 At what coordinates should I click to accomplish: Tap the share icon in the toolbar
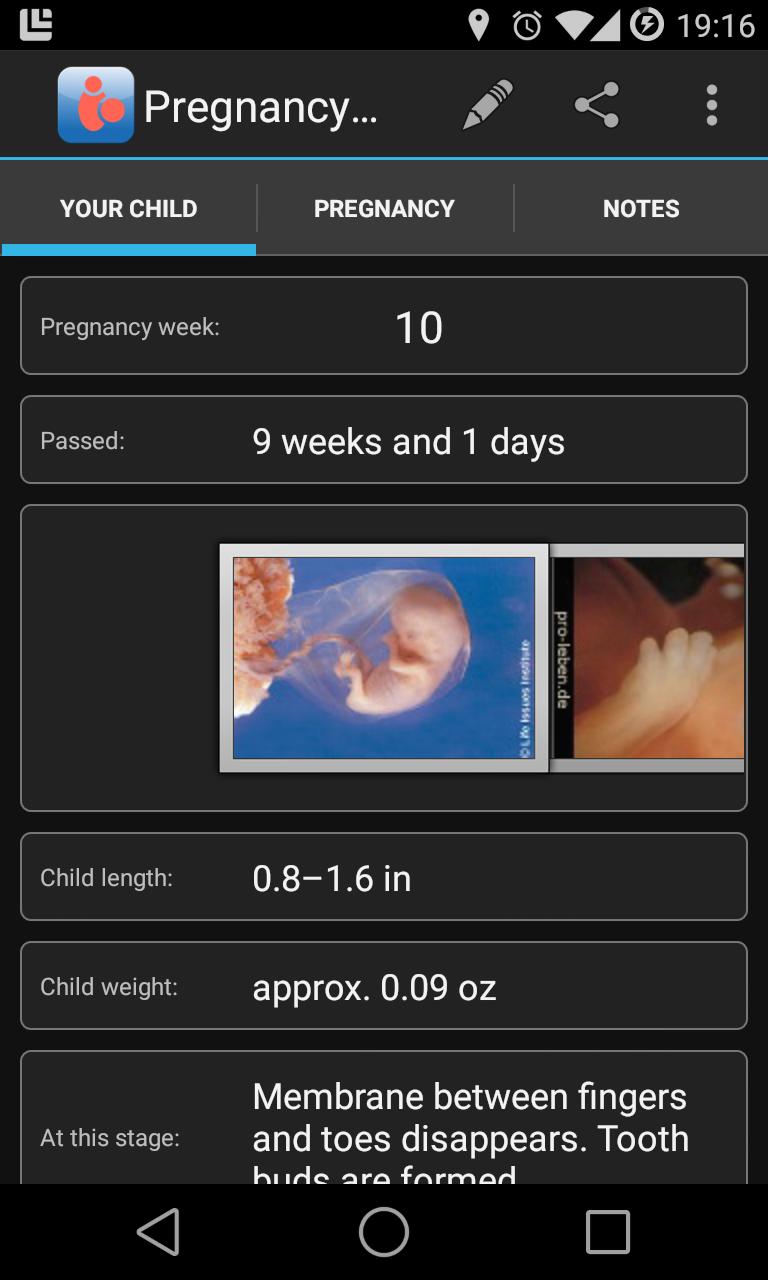(x=595, y=103)
